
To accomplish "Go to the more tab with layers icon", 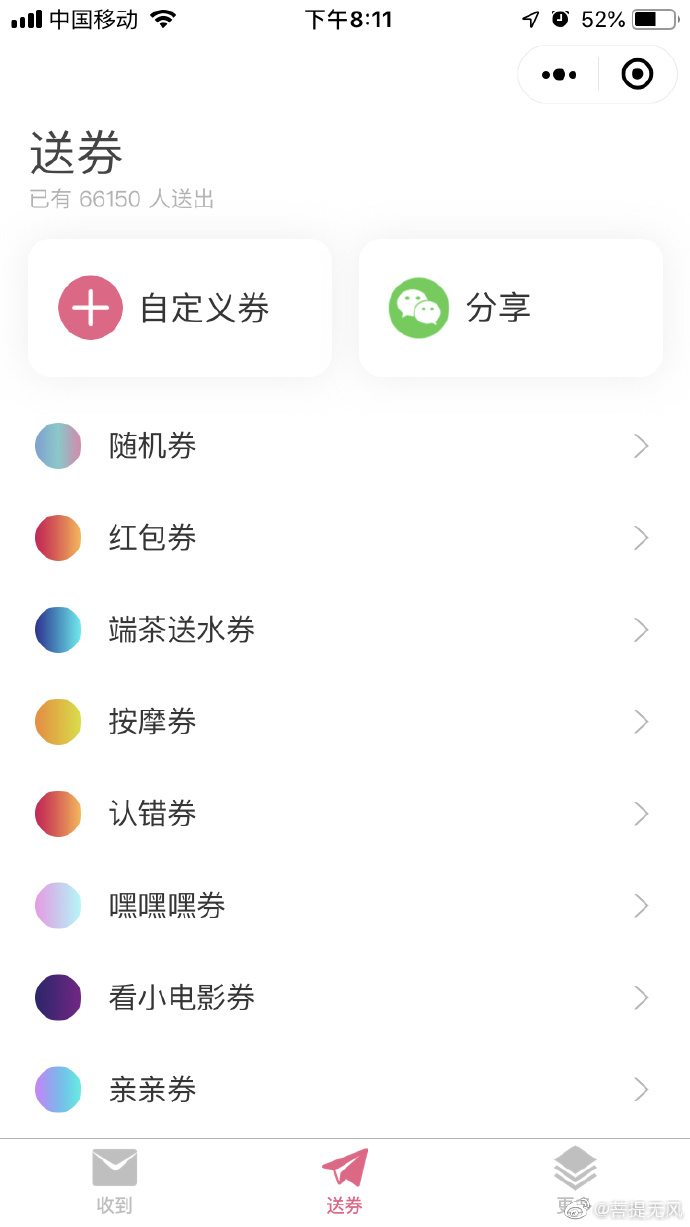I will point(575,1182).
